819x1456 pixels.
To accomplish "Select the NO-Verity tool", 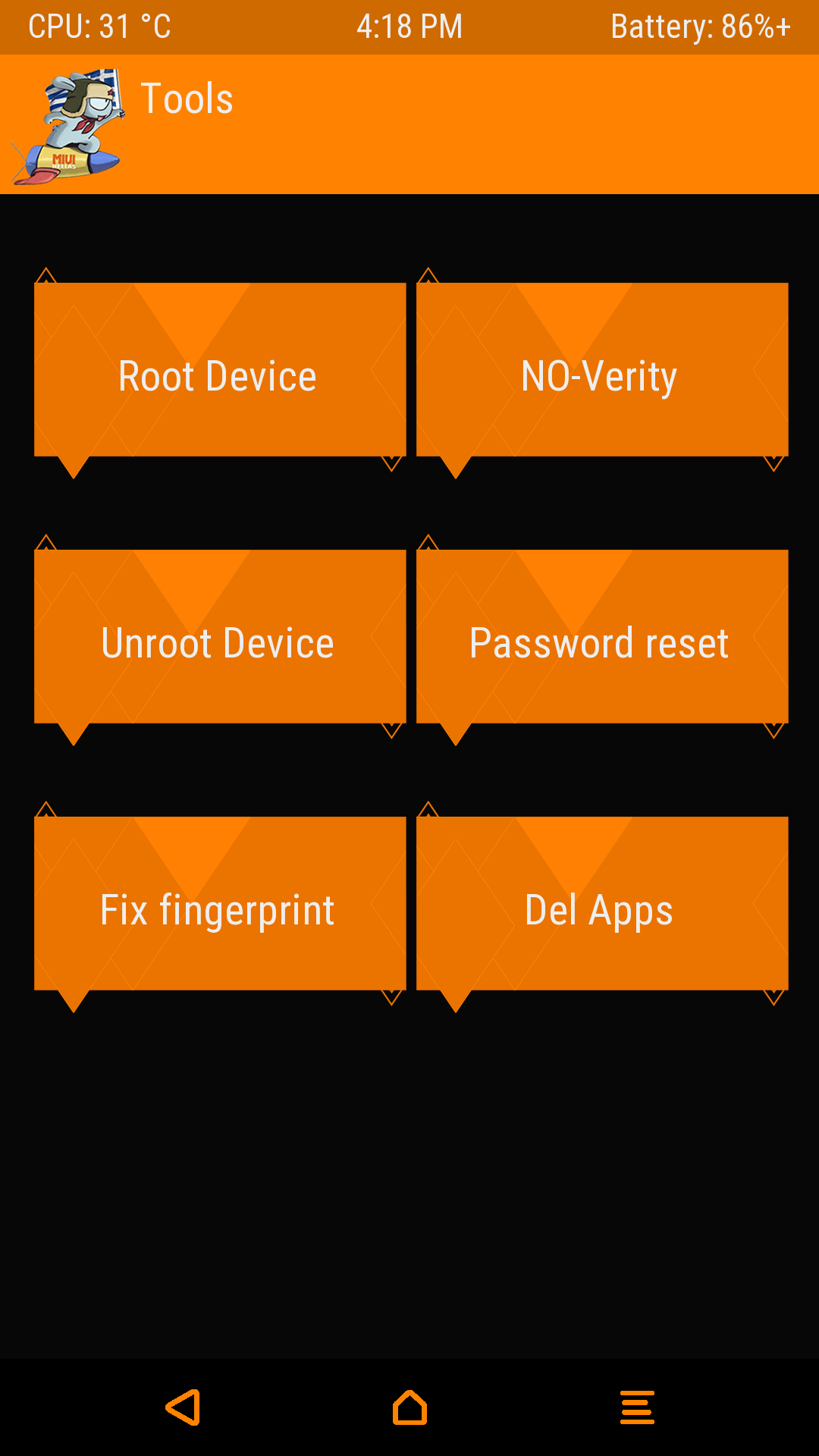I will click(602, 372).
